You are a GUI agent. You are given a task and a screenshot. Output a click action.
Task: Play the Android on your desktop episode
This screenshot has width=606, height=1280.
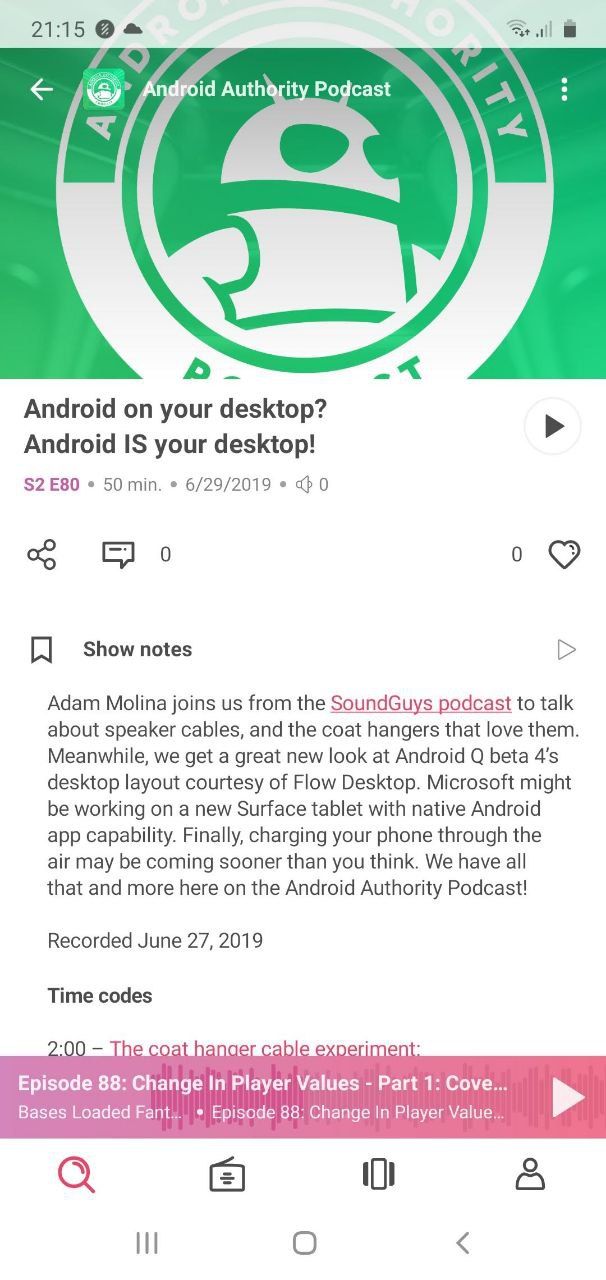tap(552, 427)
